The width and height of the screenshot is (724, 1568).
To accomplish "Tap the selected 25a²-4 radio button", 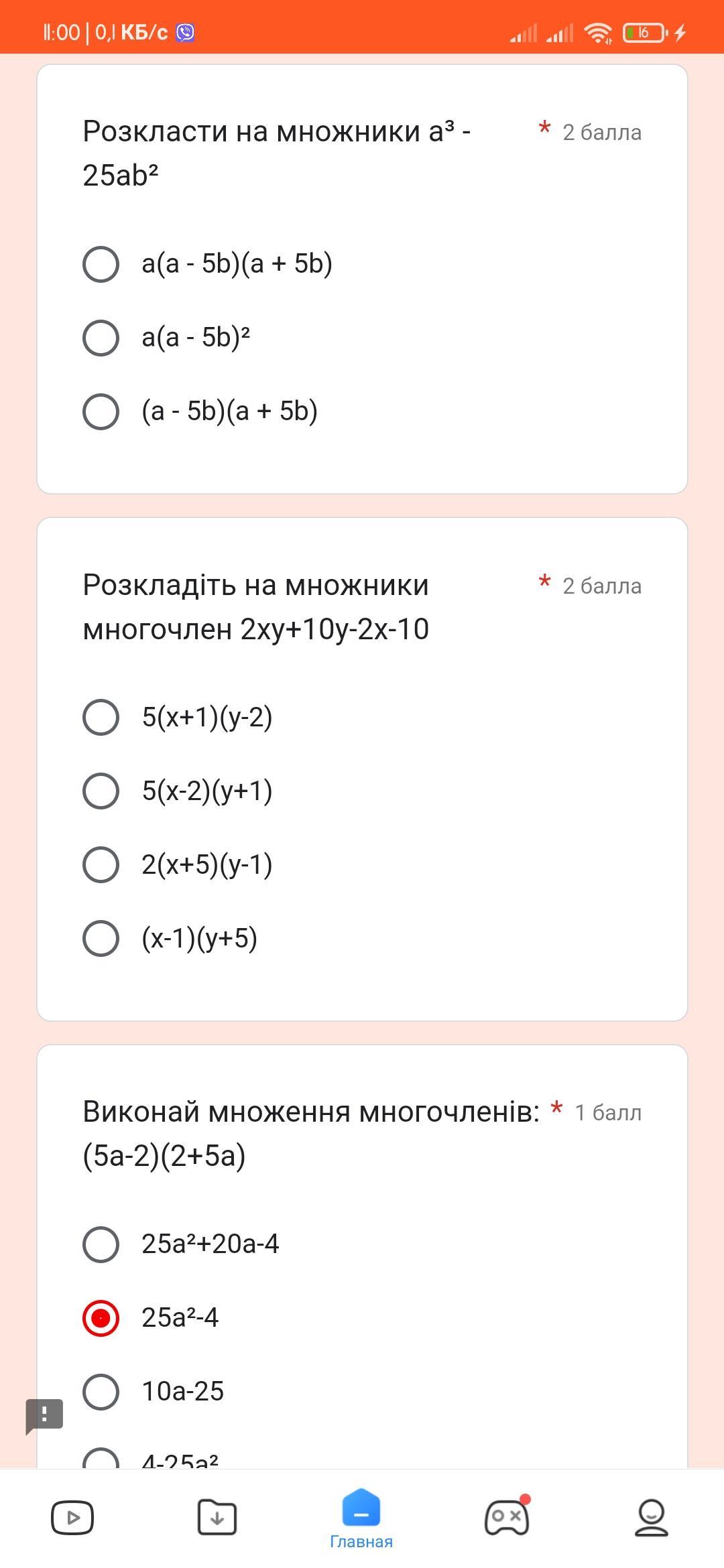I will [101, 1318].
